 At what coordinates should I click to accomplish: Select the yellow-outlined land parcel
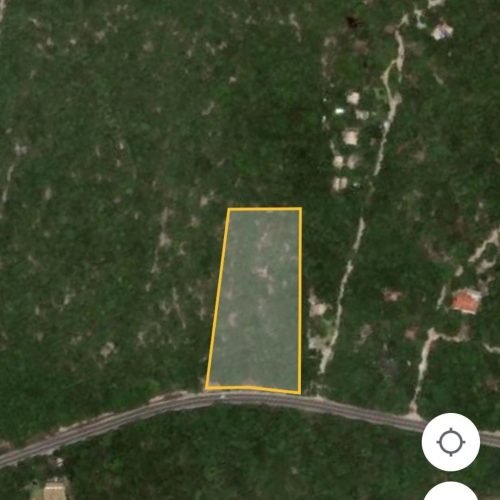tap(255, 300)
